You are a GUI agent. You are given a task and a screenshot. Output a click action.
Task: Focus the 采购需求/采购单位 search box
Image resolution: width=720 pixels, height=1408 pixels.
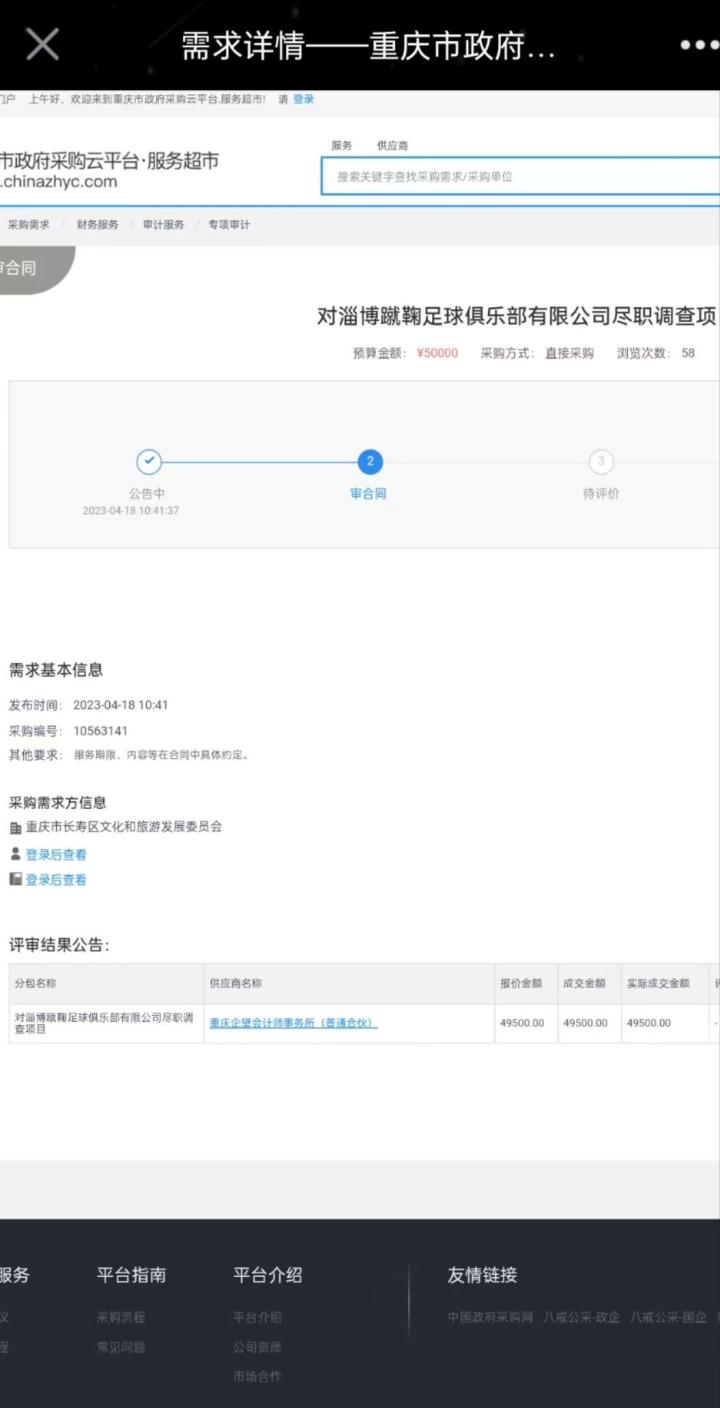pyautogui.click(x=520, y=176)
